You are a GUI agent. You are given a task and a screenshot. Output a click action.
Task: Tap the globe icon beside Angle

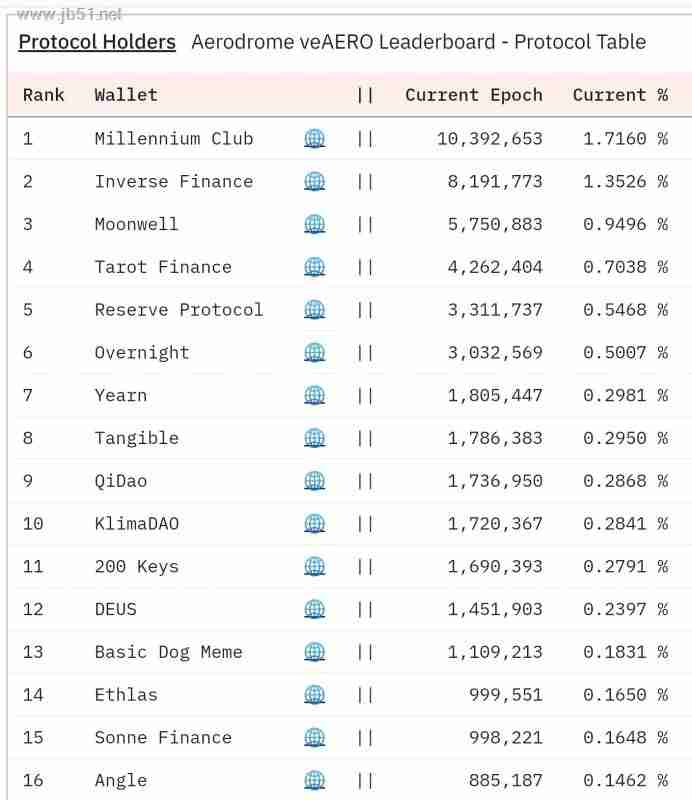coord(314,780)
